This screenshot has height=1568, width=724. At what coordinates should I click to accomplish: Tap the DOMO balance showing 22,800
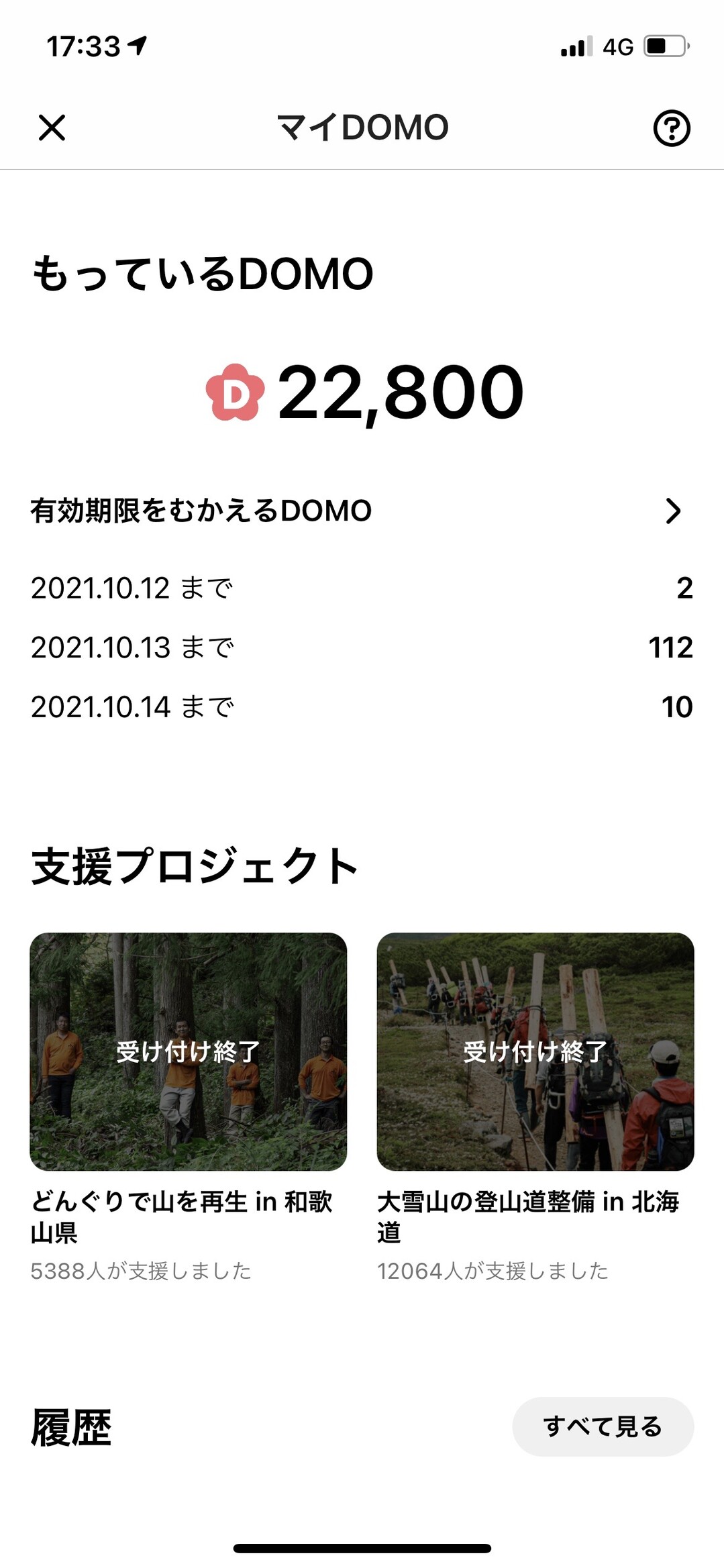[399, 393]
